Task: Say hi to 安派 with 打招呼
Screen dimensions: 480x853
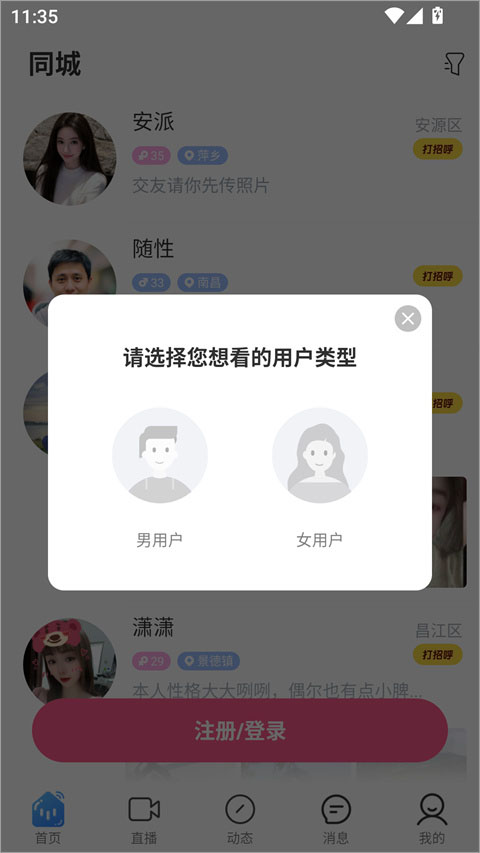Action: [x=438, y=149]
